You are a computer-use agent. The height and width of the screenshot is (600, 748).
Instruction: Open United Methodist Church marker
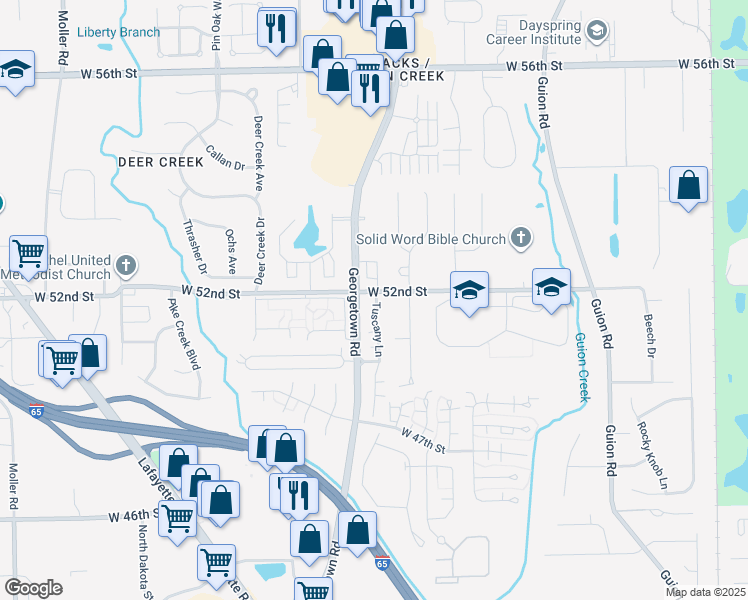point(126,266)
